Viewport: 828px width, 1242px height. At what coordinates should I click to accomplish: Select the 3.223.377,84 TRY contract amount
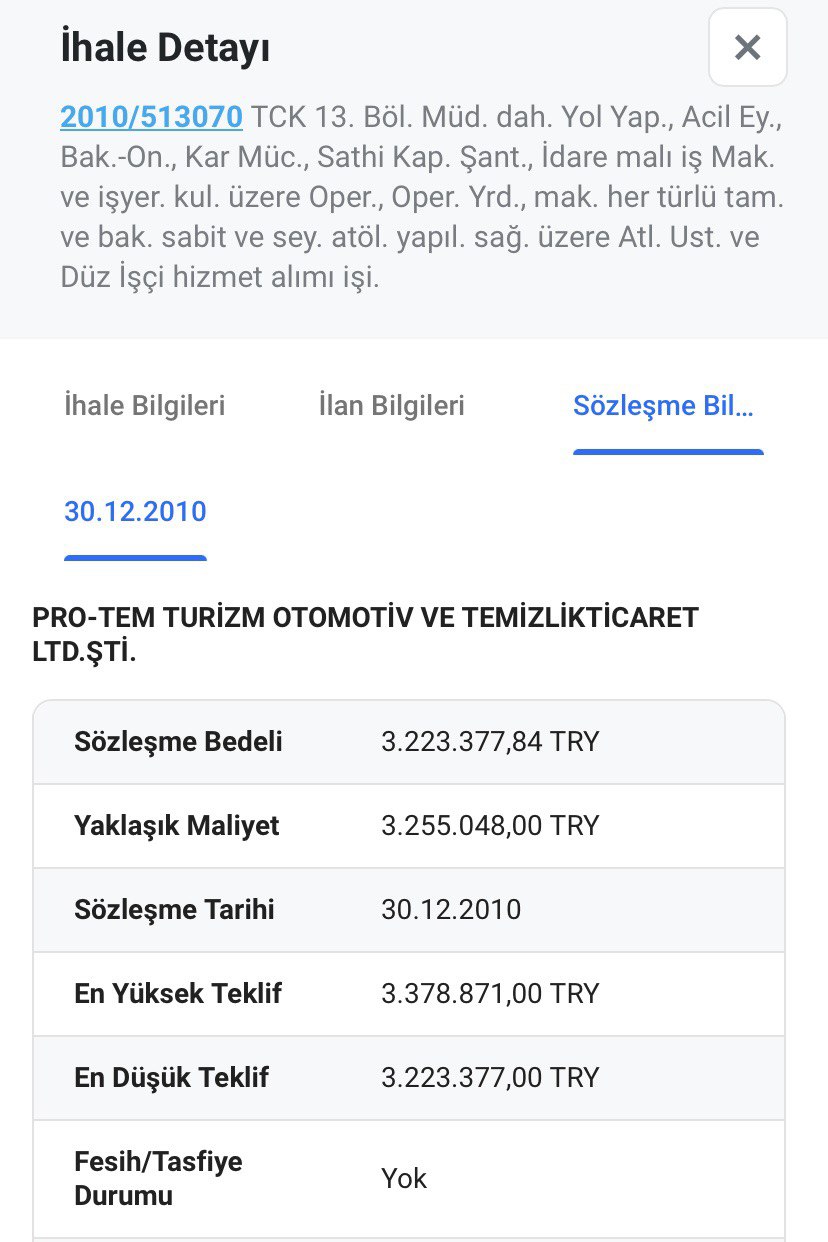(x=488, y=741)
